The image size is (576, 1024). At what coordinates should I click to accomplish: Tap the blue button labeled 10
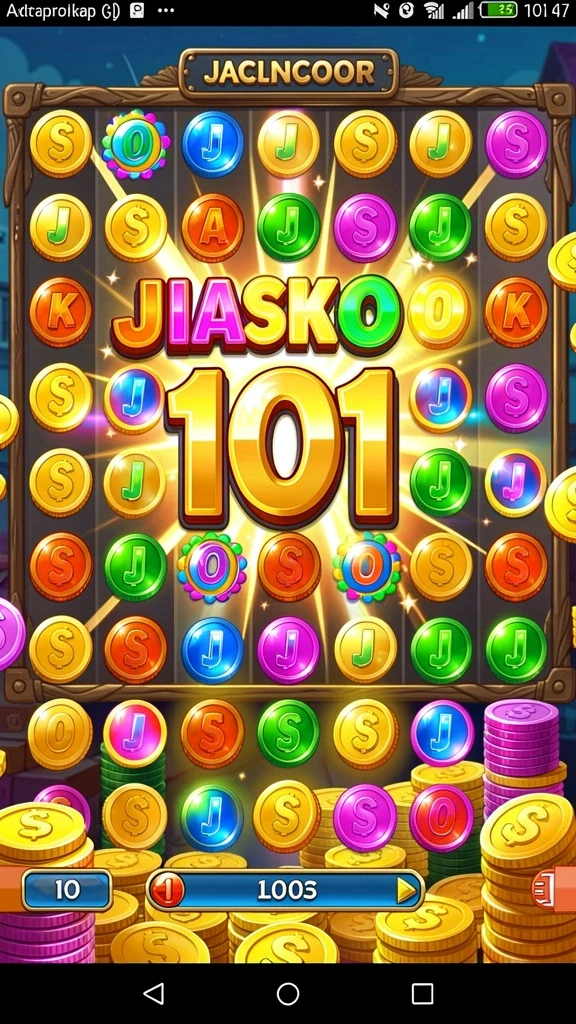pos(67,889)
